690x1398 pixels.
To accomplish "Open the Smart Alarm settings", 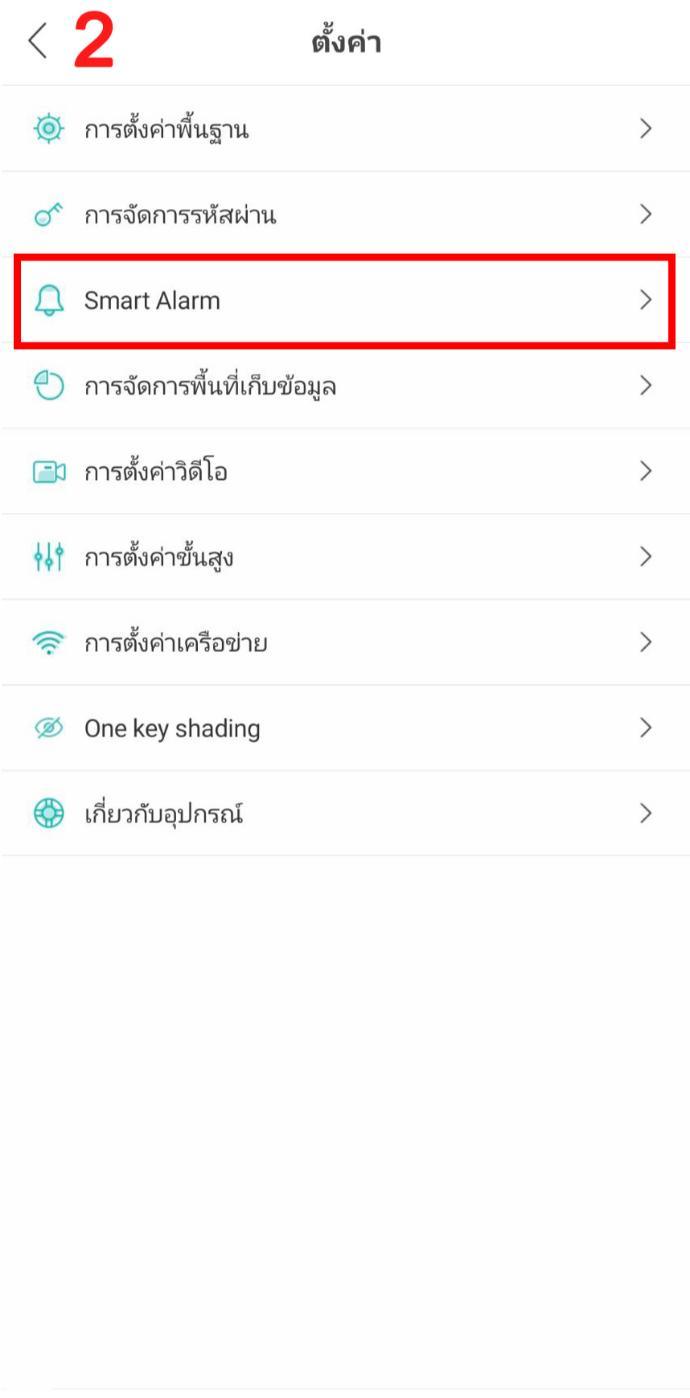I will (x=152, y=300).
